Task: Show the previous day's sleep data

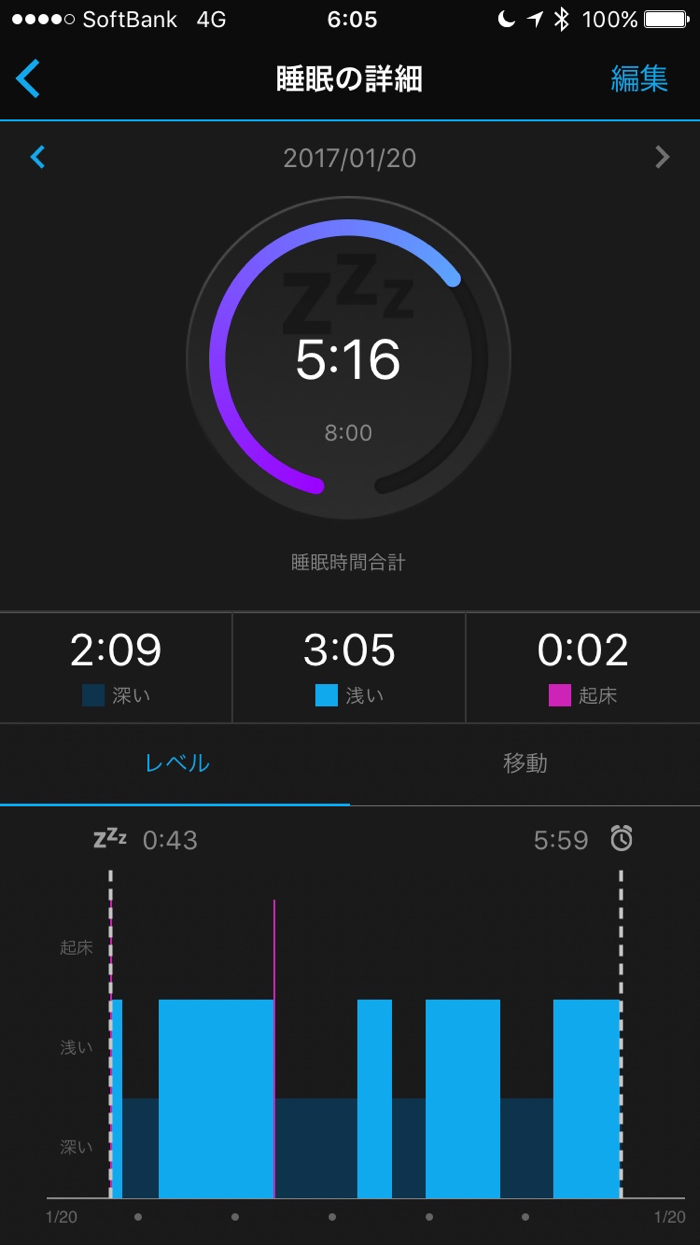Action: [38, 157]
